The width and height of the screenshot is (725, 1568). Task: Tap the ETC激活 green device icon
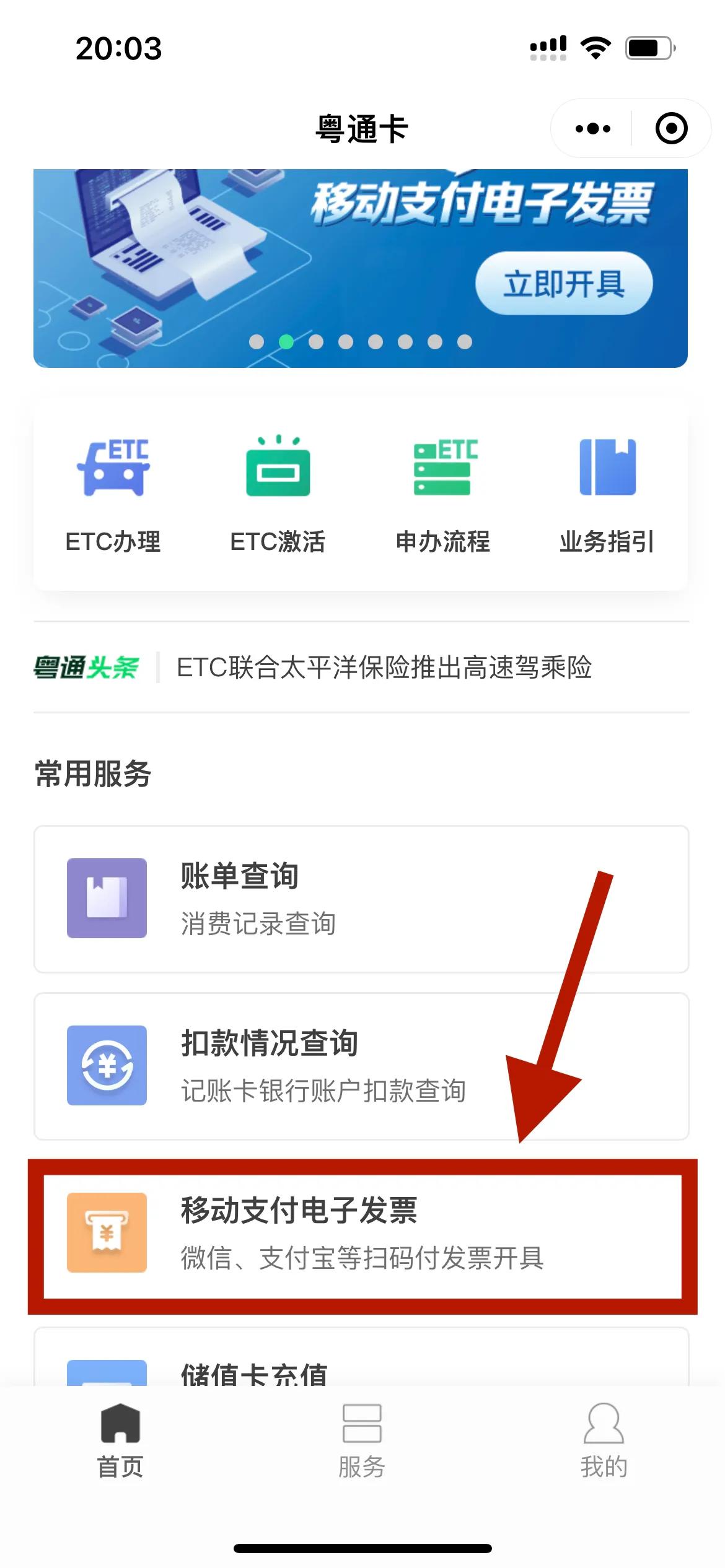(279, 469)
